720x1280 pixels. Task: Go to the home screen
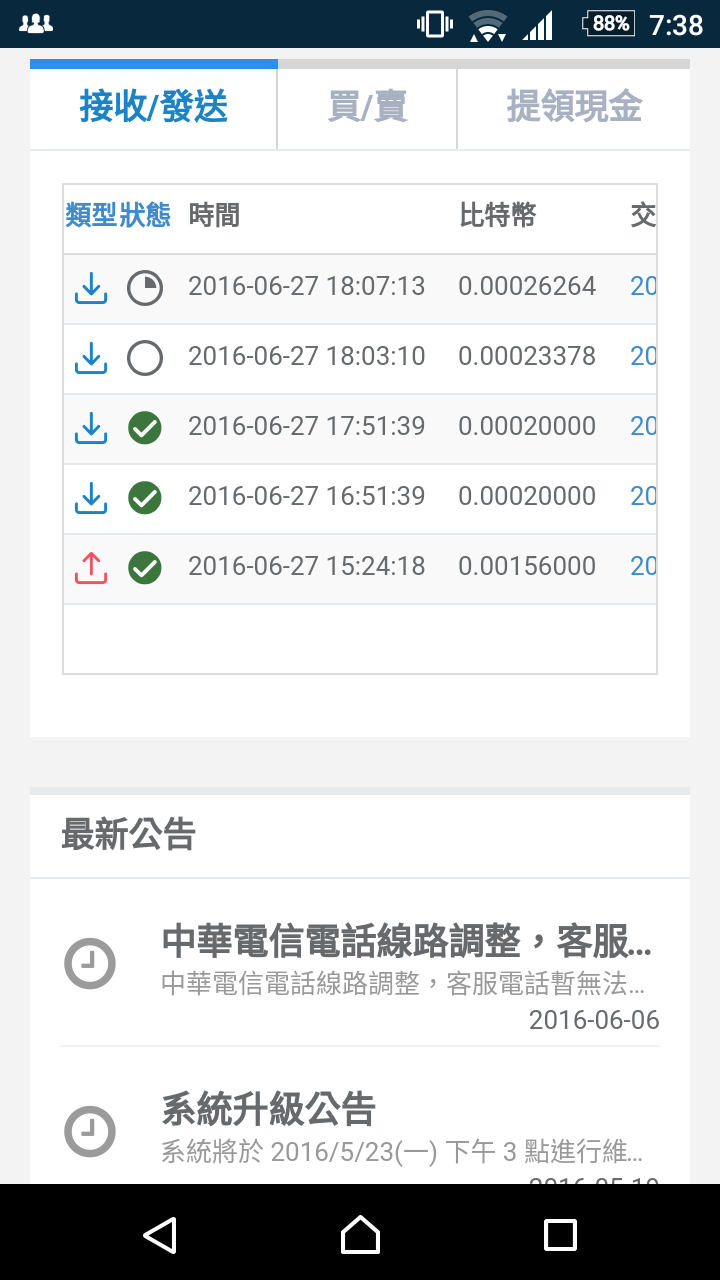[x=360, y=1234]
